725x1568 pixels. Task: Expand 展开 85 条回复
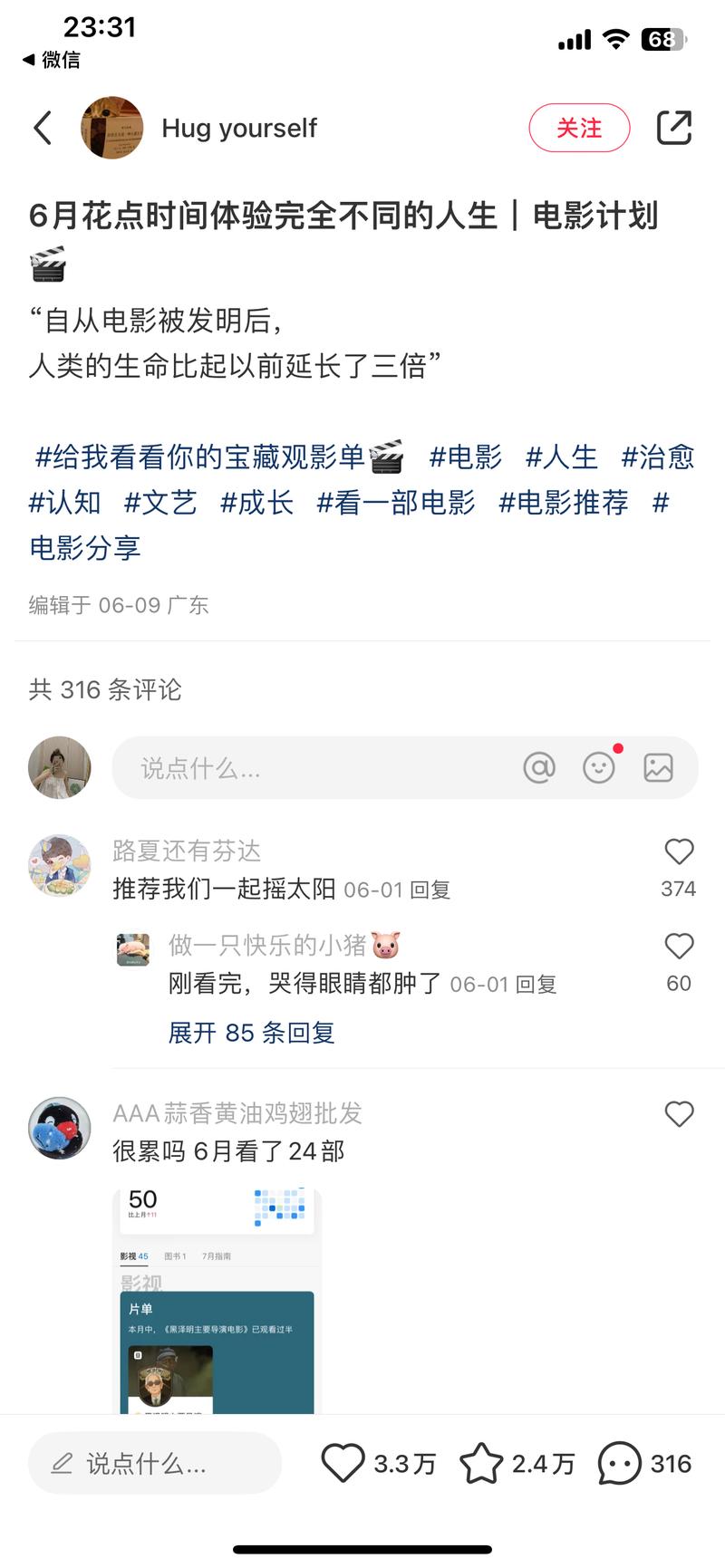251,1033
